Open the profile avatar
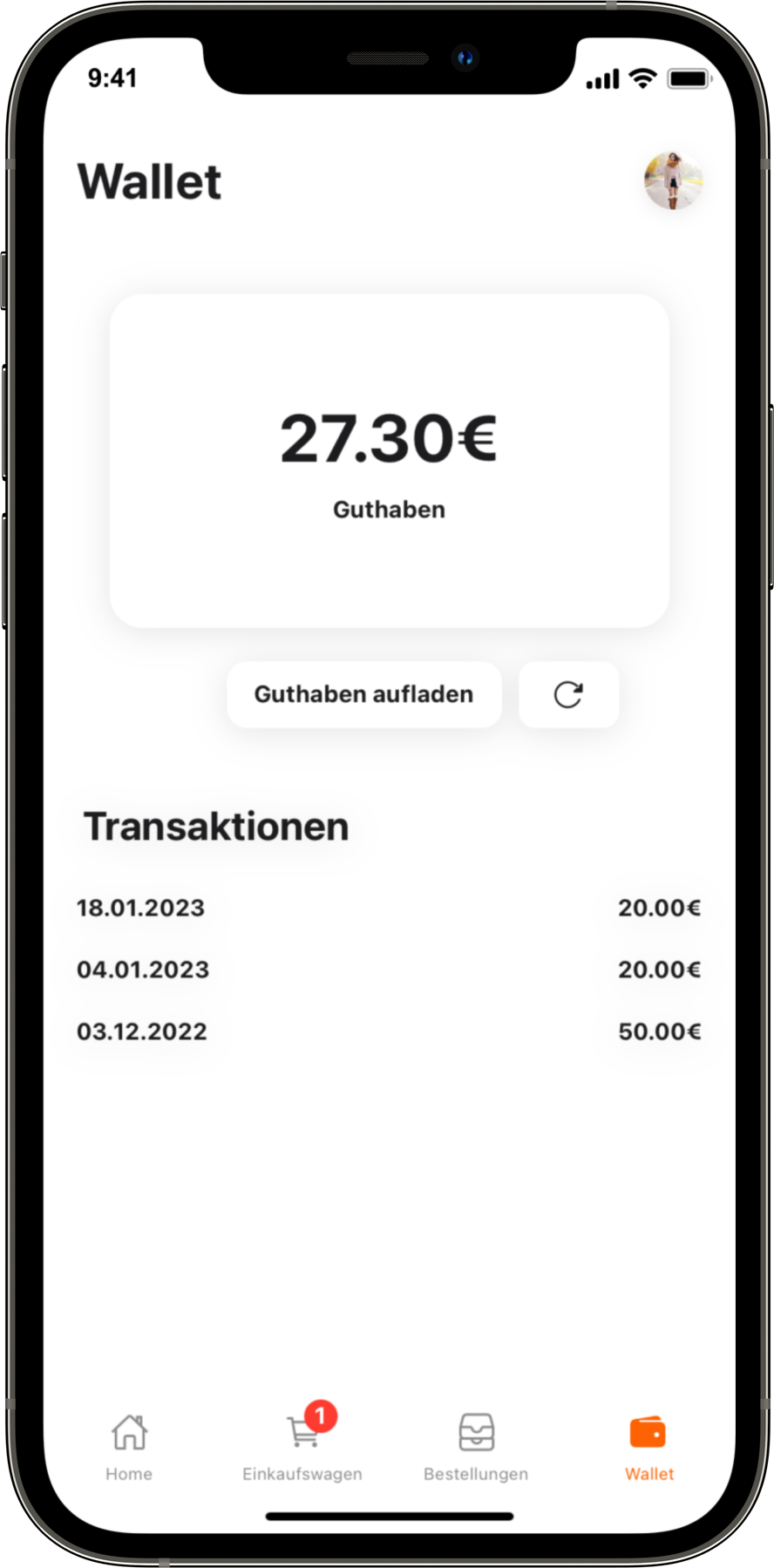 coord(673,180)
